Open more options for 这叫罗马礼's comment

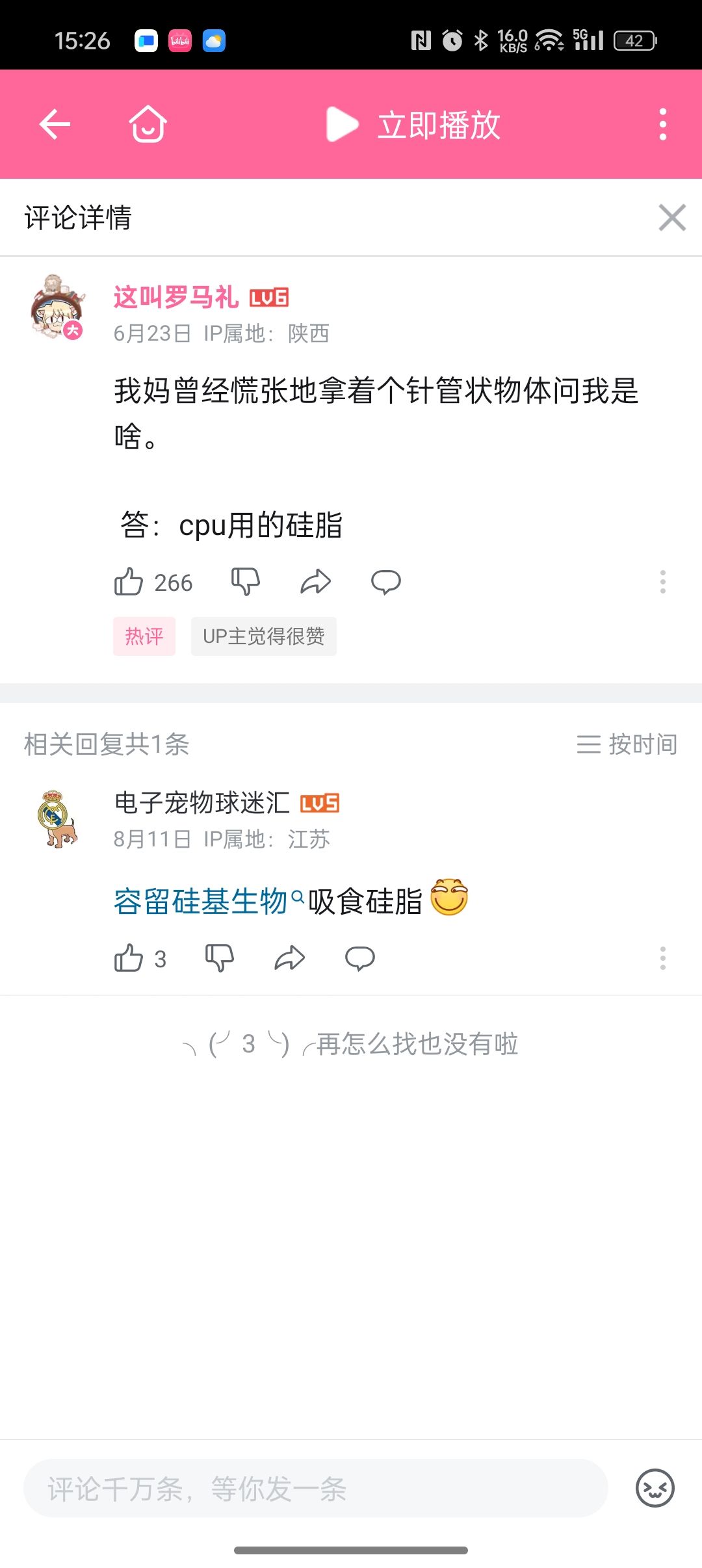(x=662, y=582)
